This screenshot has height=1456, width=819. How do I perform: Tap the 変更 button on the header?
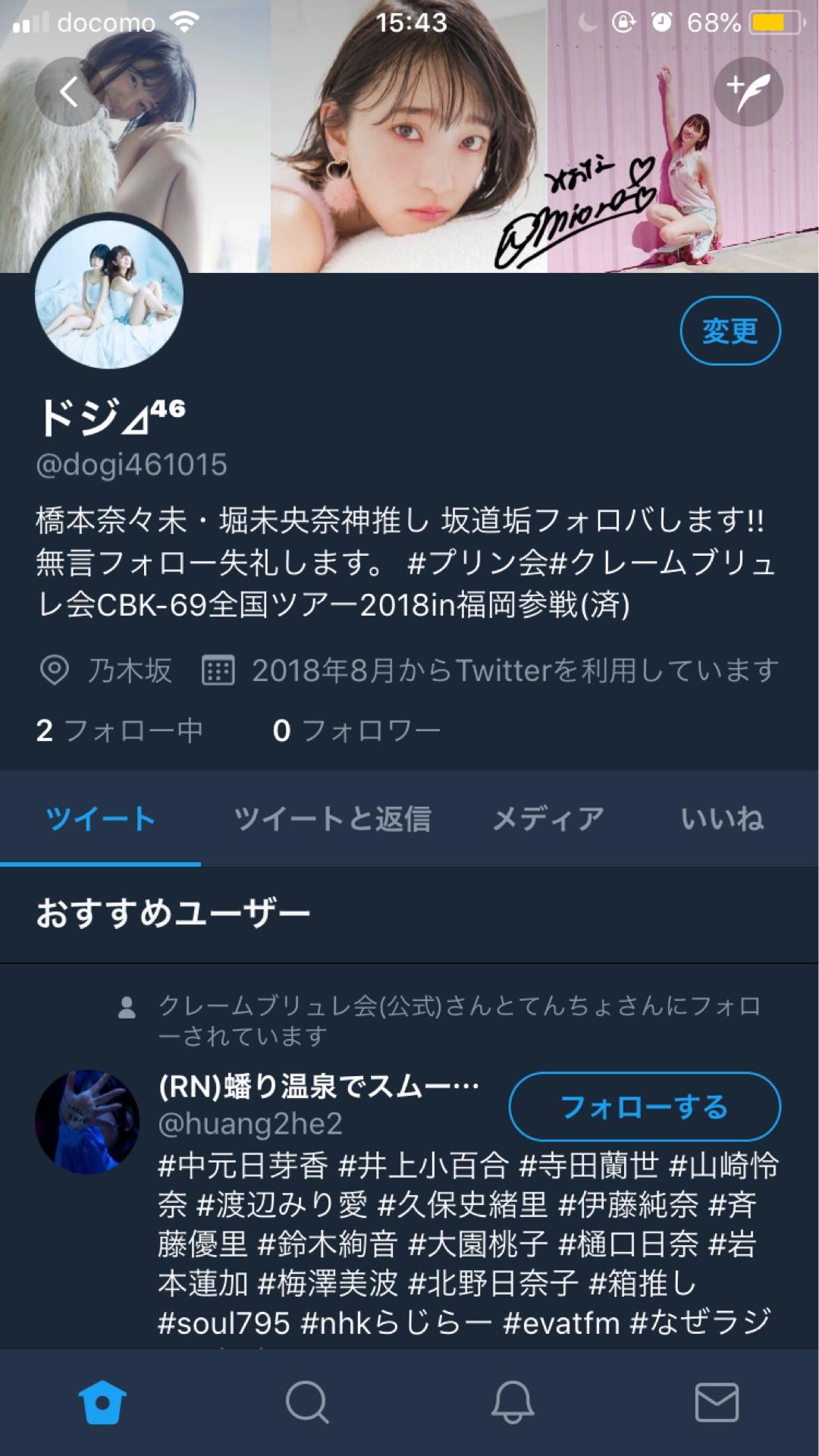tap(730, 331)
